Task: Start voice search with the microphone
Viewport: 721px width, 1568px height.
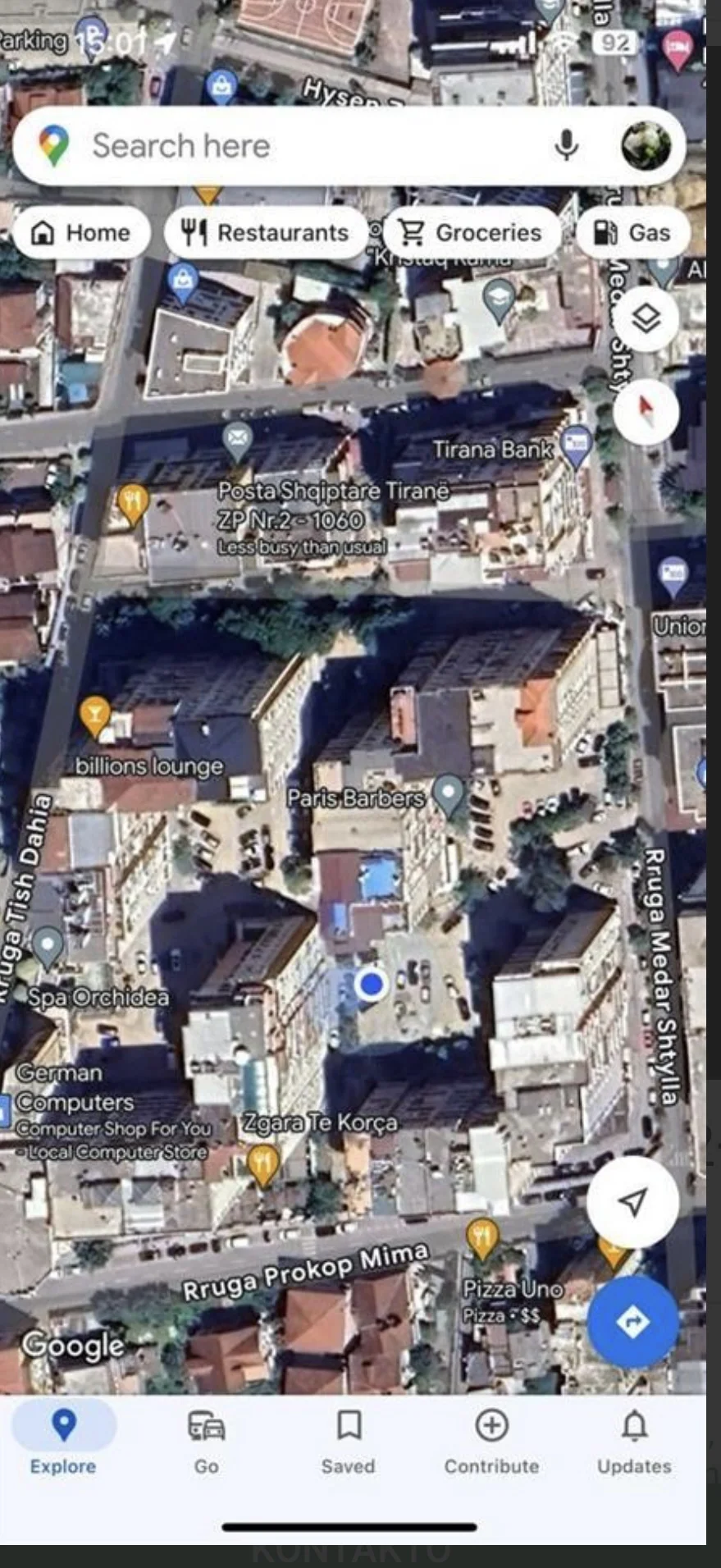Action: [566, 146]
